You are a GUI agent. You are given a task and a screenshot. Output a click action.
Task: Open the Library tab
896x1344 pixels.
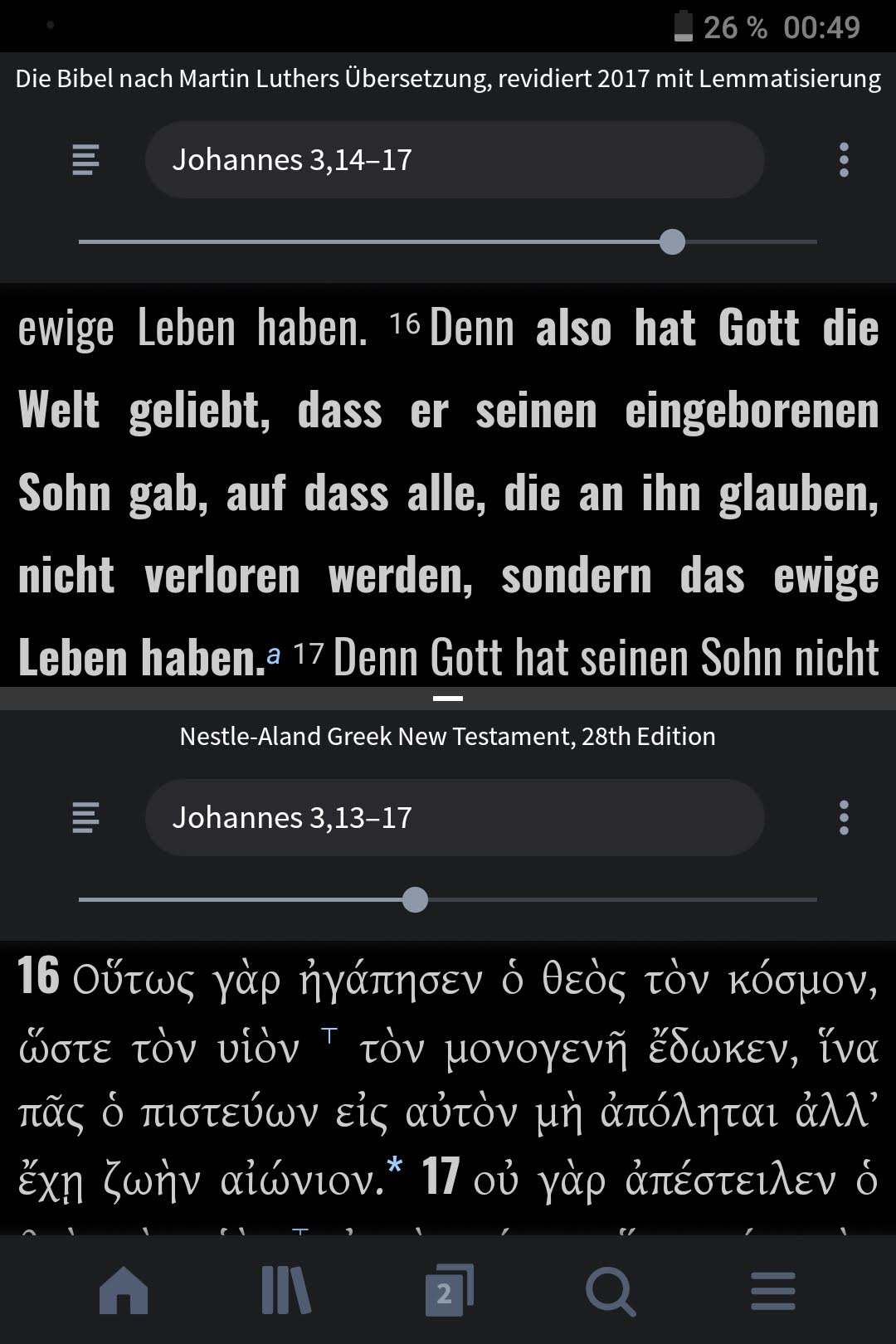(285, 1291)
